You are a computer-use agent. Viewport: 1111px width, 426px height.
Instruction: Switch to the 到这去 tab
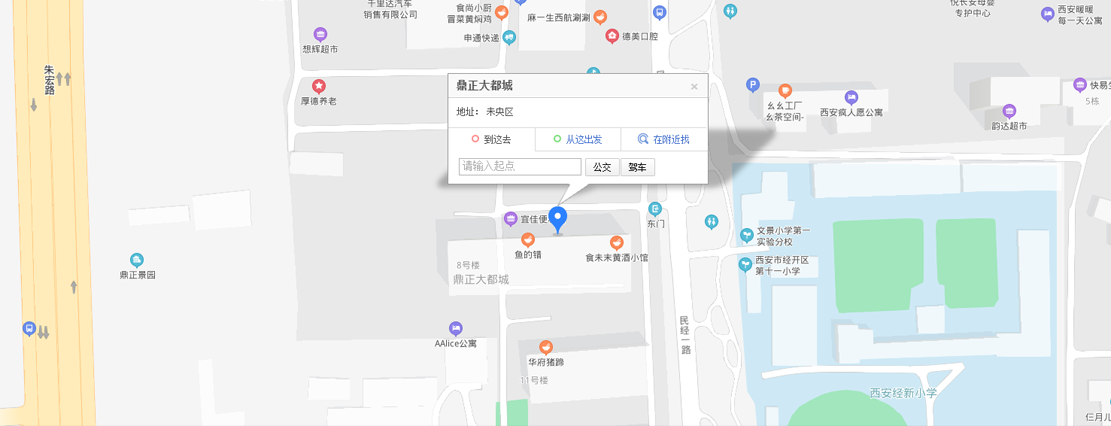(491, 139)
